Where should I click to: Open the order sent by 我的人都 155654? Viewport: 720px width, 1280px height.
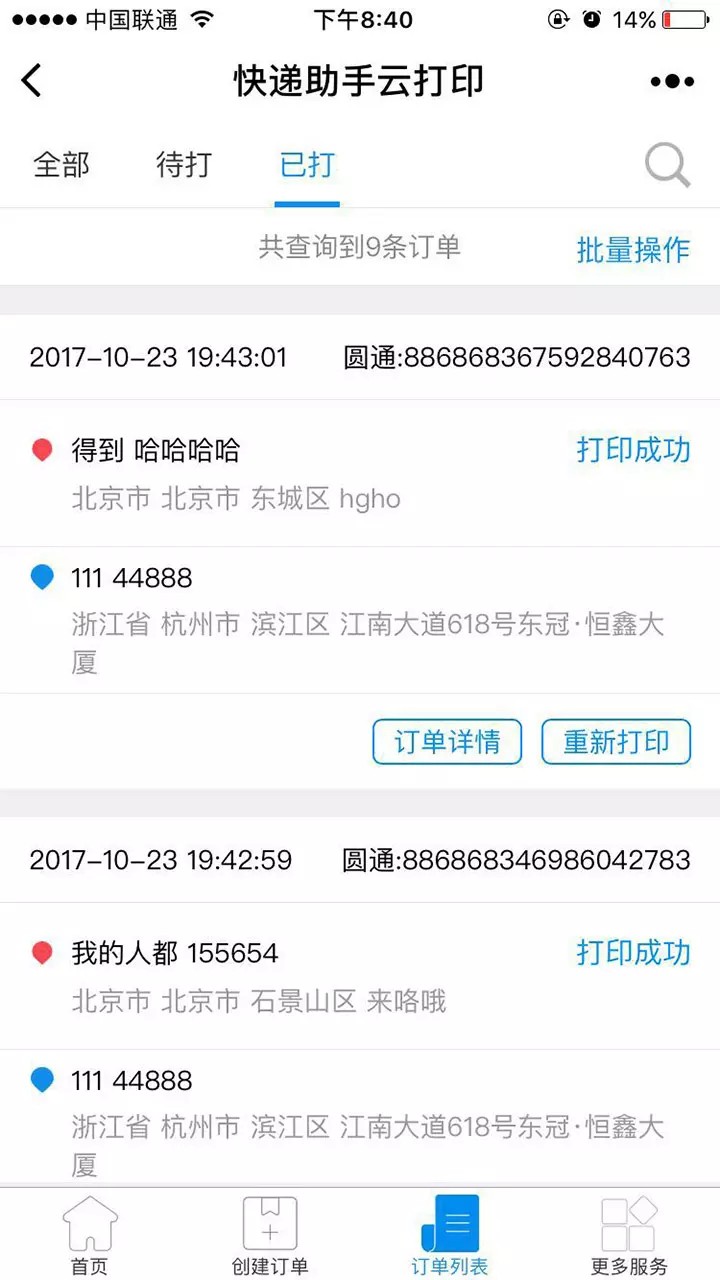point(360,976)
